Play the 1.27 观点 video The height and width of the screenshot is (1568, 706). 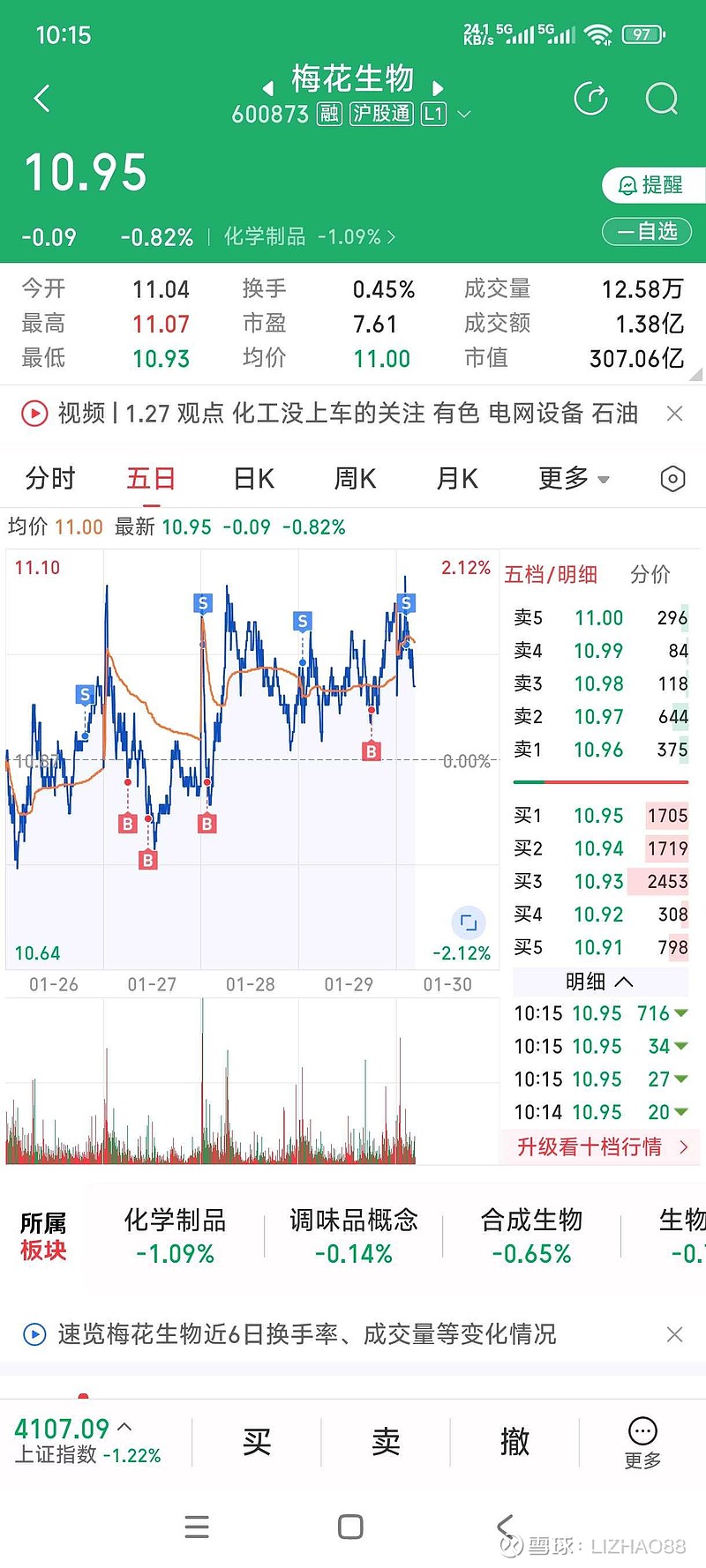click(34, 413)
